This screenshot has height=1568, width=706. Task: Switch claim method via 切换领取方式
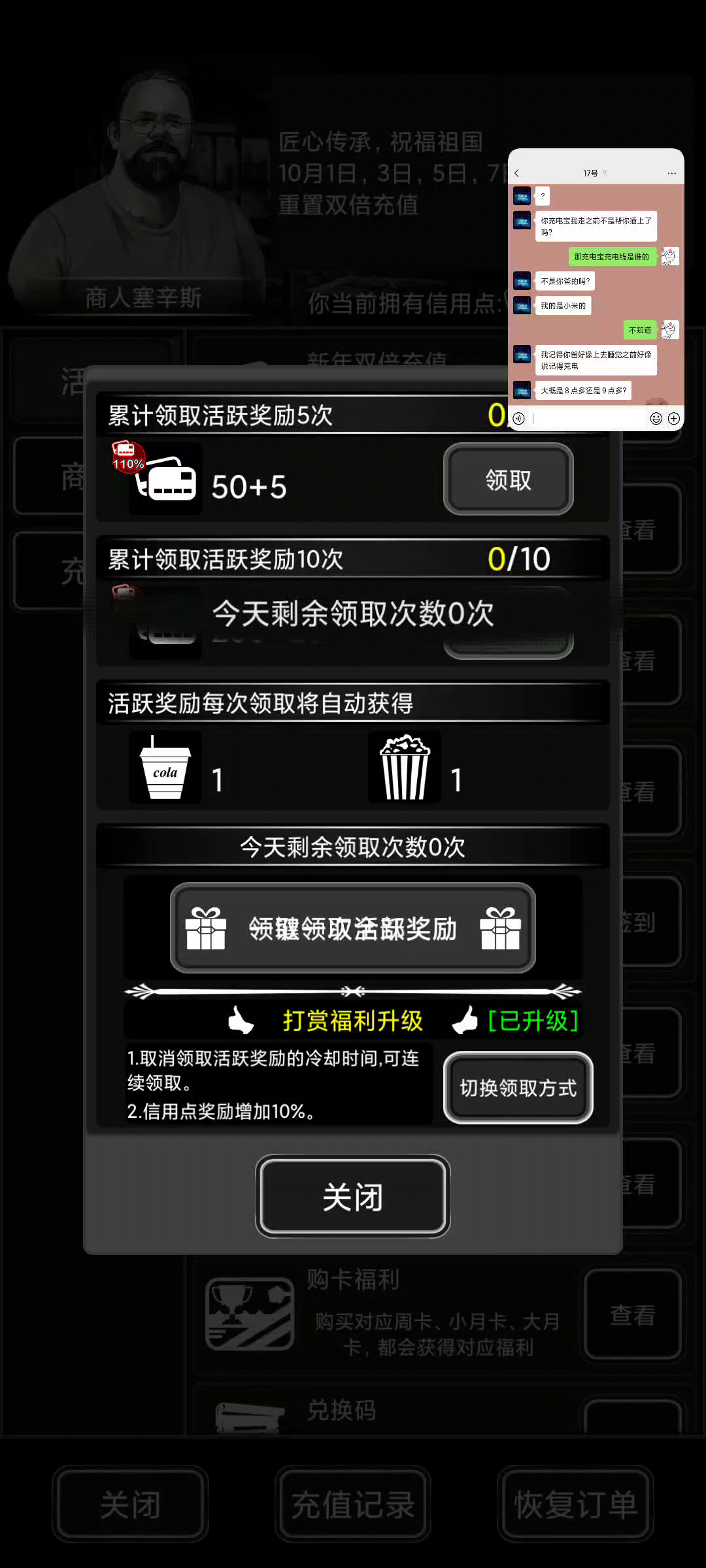518,1088
